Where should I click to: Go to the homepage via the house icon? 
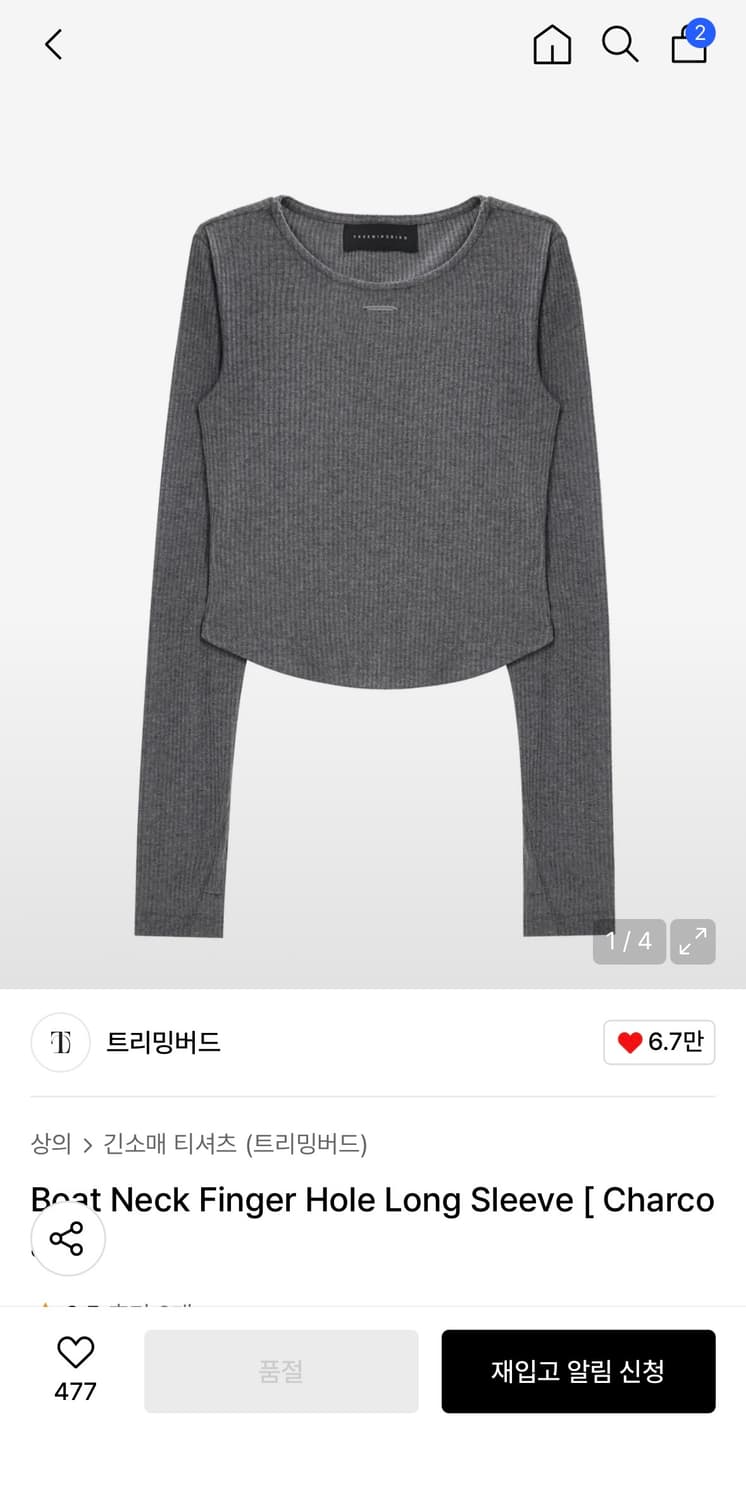click(551, 44)
